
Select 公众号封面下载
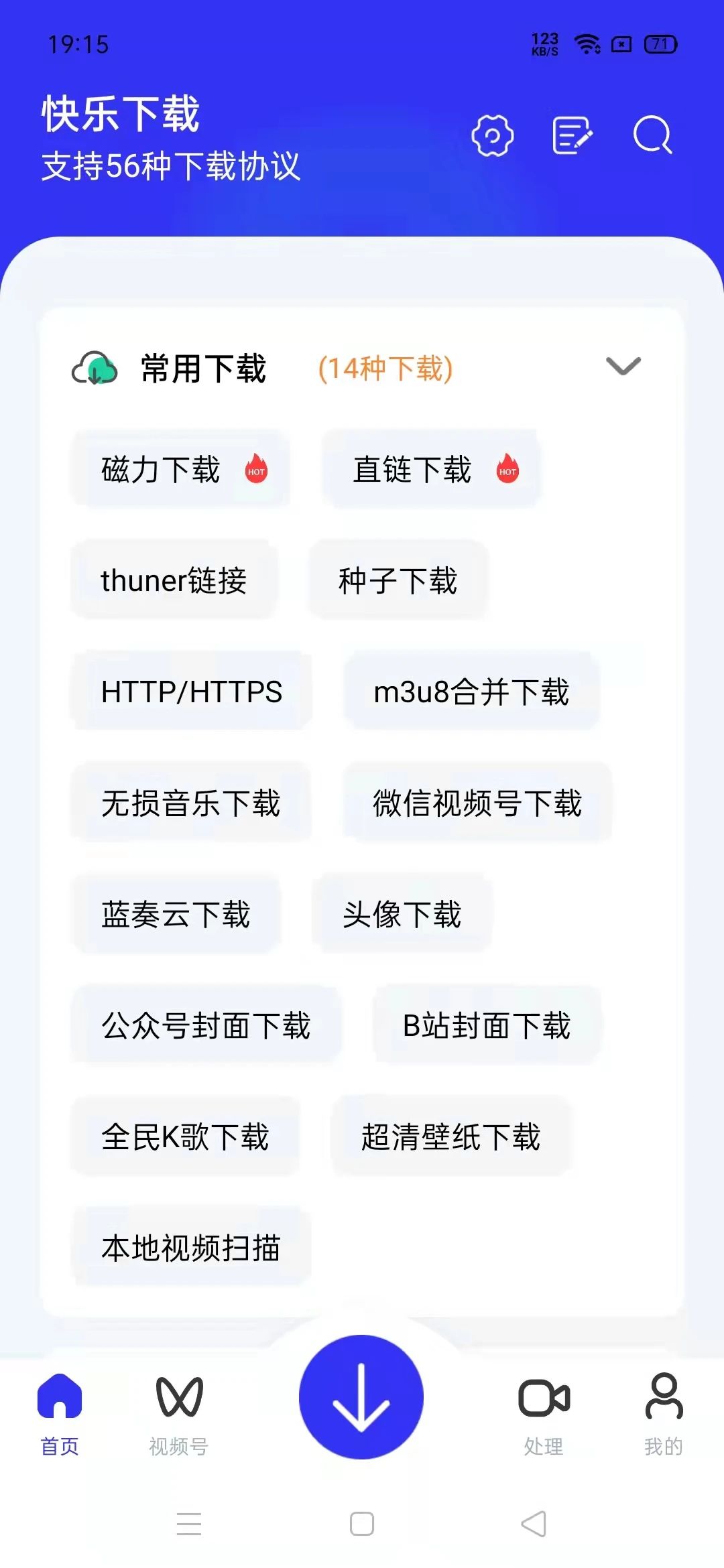point(206,1025)
